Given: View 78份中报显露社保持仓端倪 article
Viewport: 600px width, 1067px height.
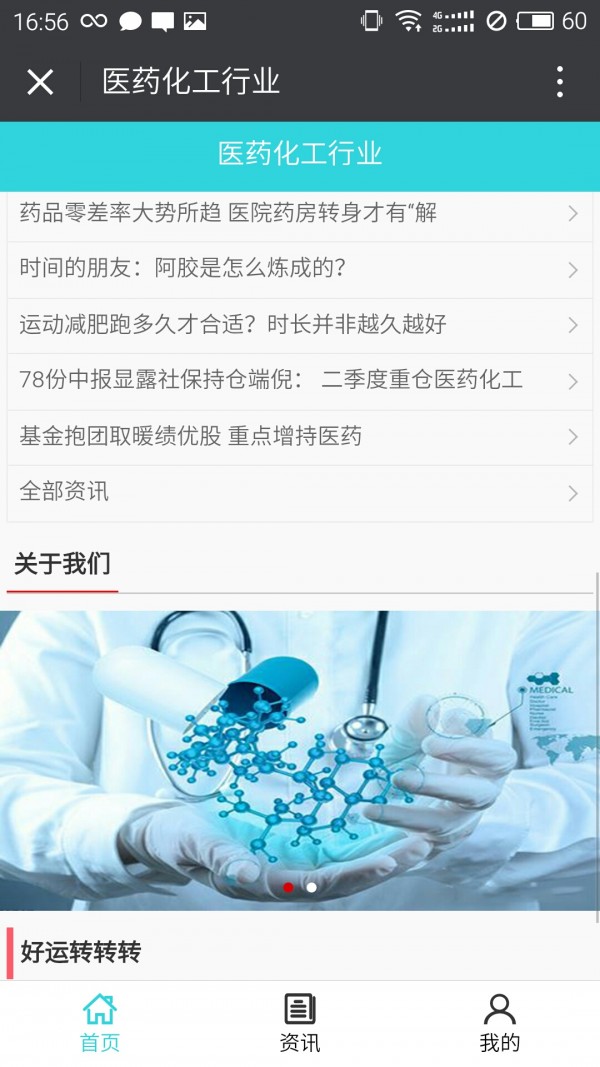Looking at the screenshot, I should pyautogui.click(x=299, y=381).
